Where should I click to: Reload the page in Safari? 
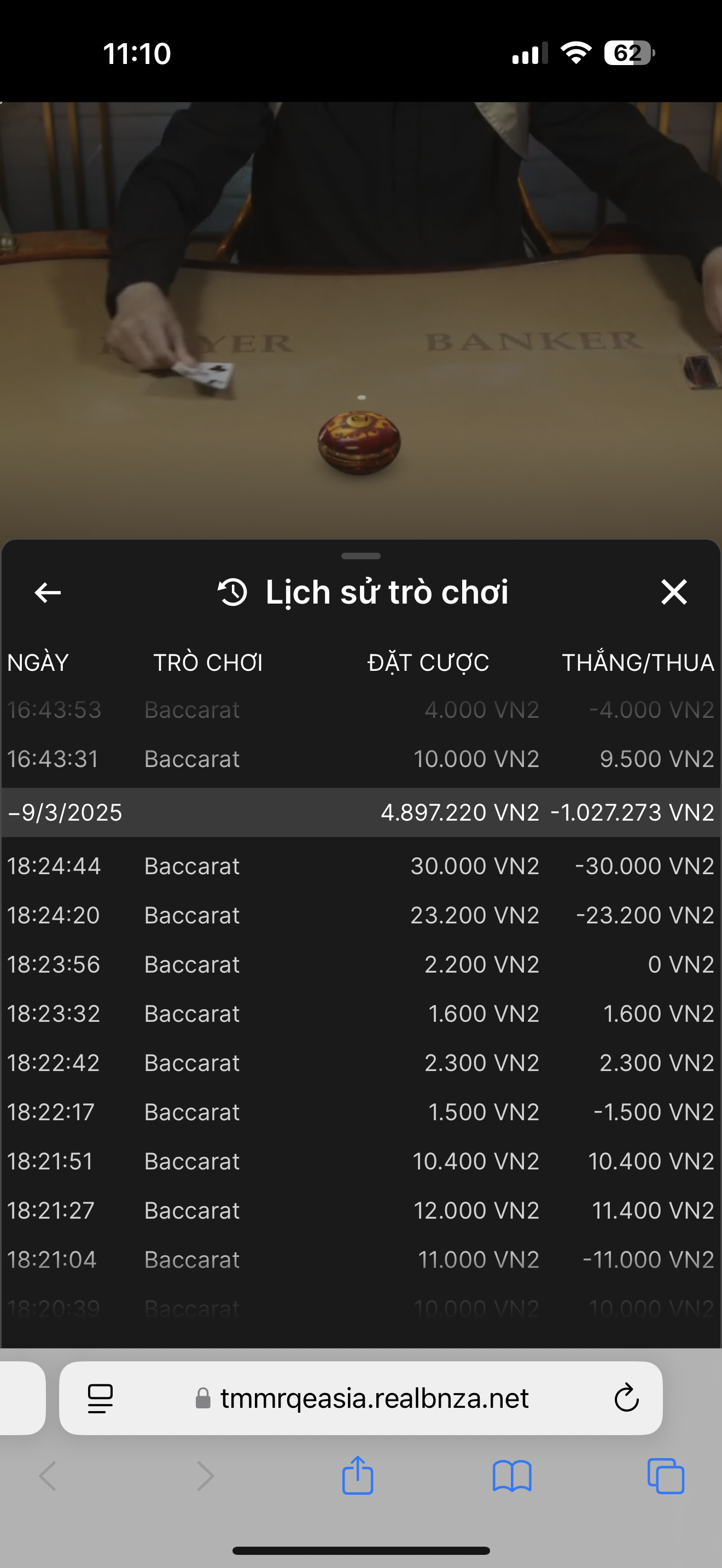[626, 1399]
